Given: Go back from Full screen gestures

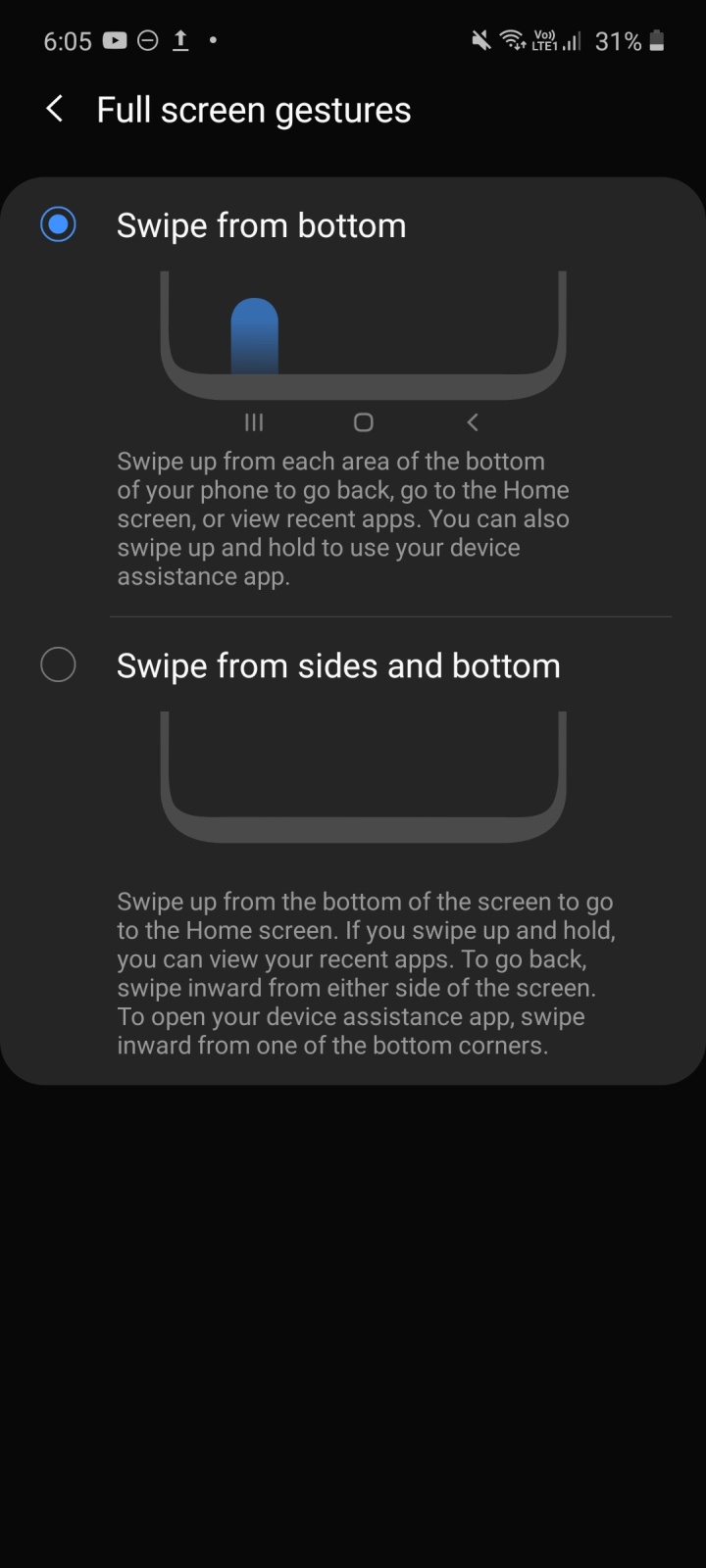Looking at the screenshot, I should 55,109.
